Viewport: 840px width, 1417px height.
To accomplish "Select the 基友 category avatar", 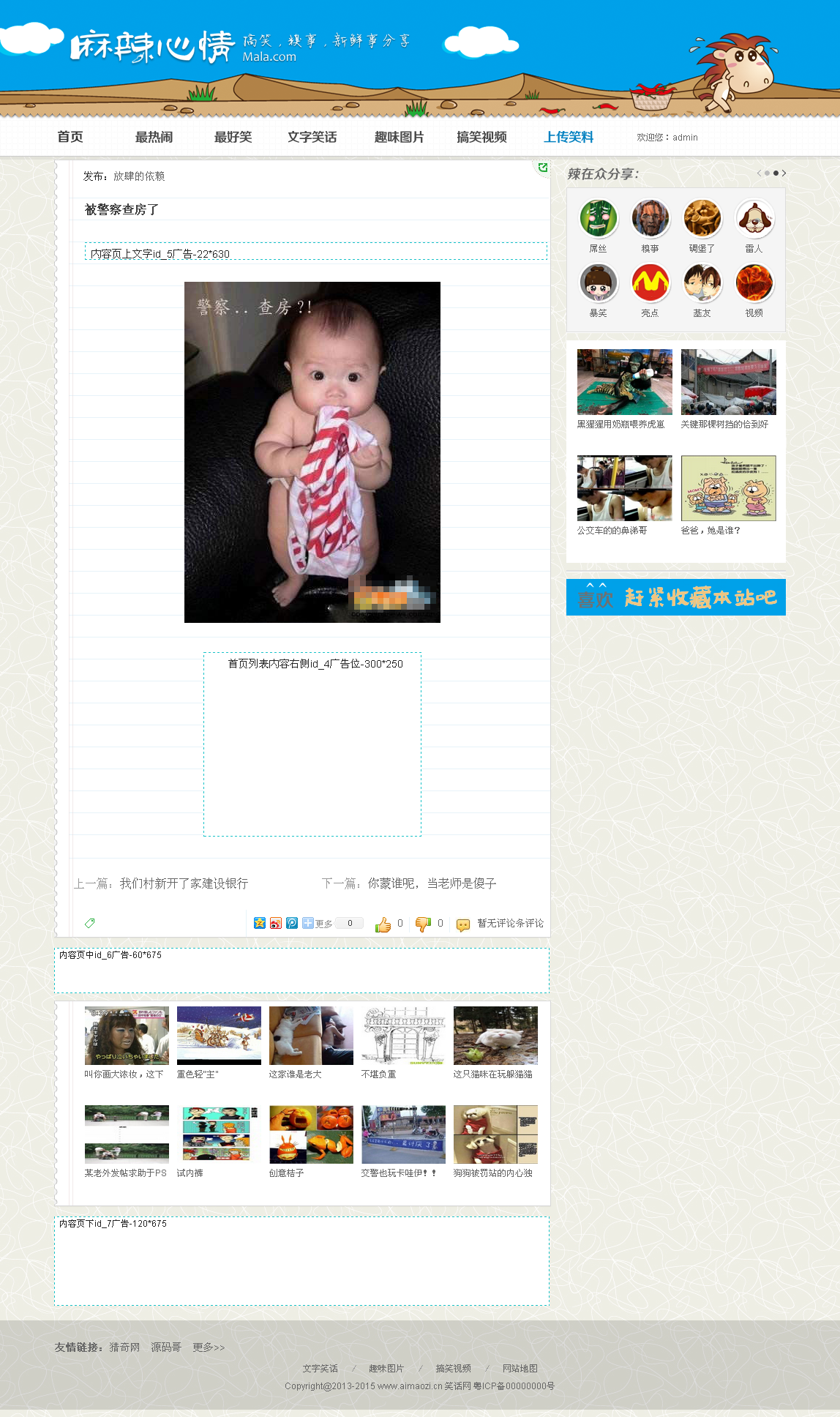I will point(702,283).
